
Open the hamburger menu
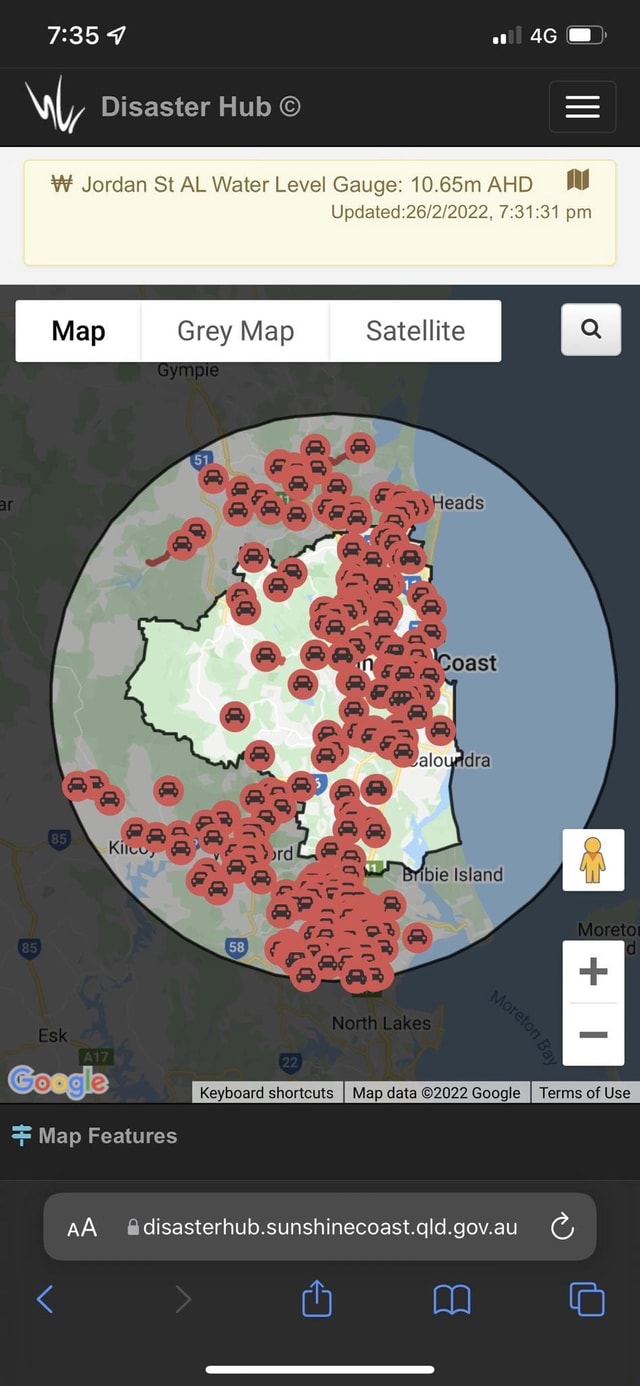coord(582,107)
